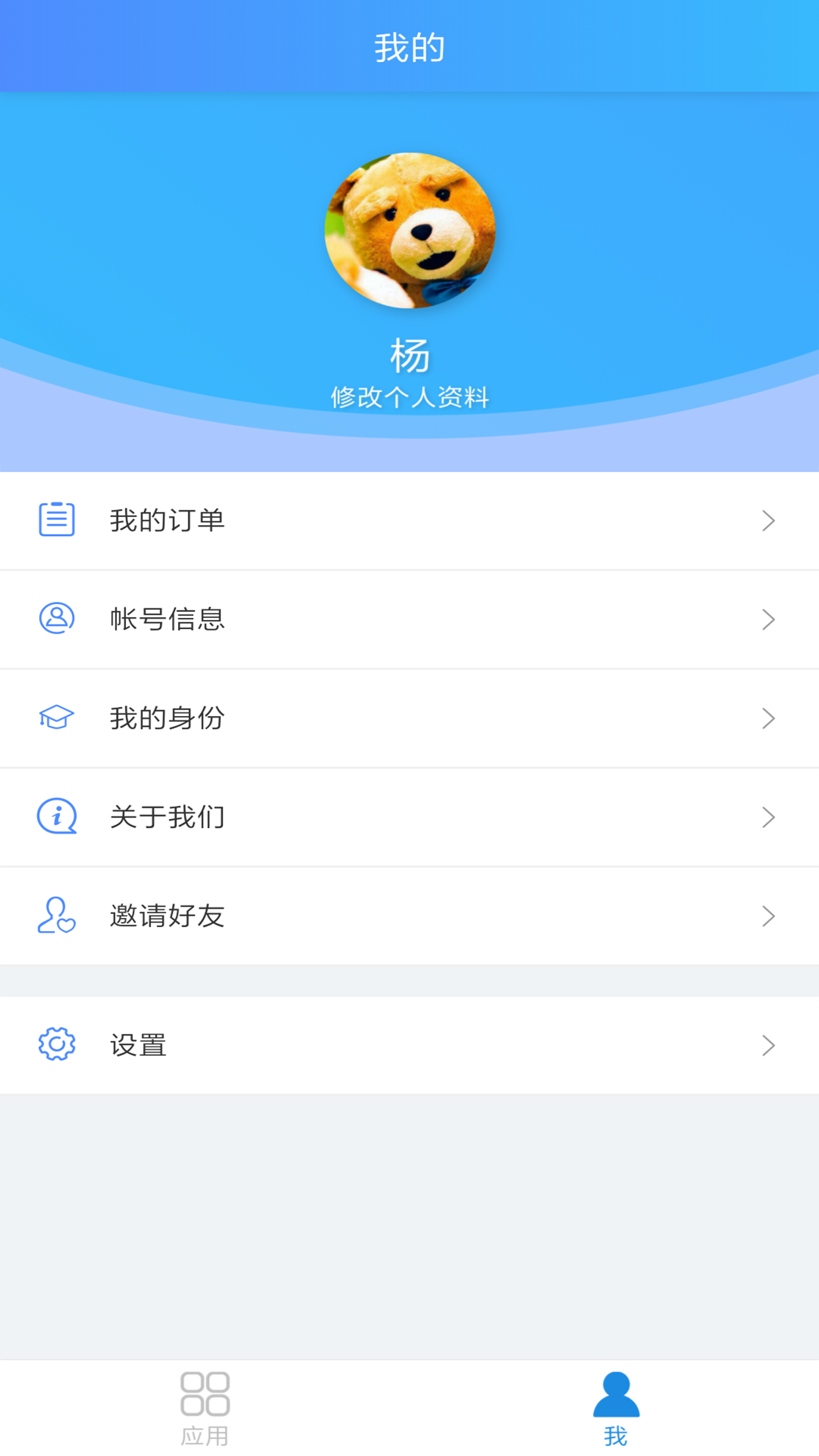Screen dimensions: 819x1456
Task: Open 帐号信息 using its right arrow
Action: point(769,619)
